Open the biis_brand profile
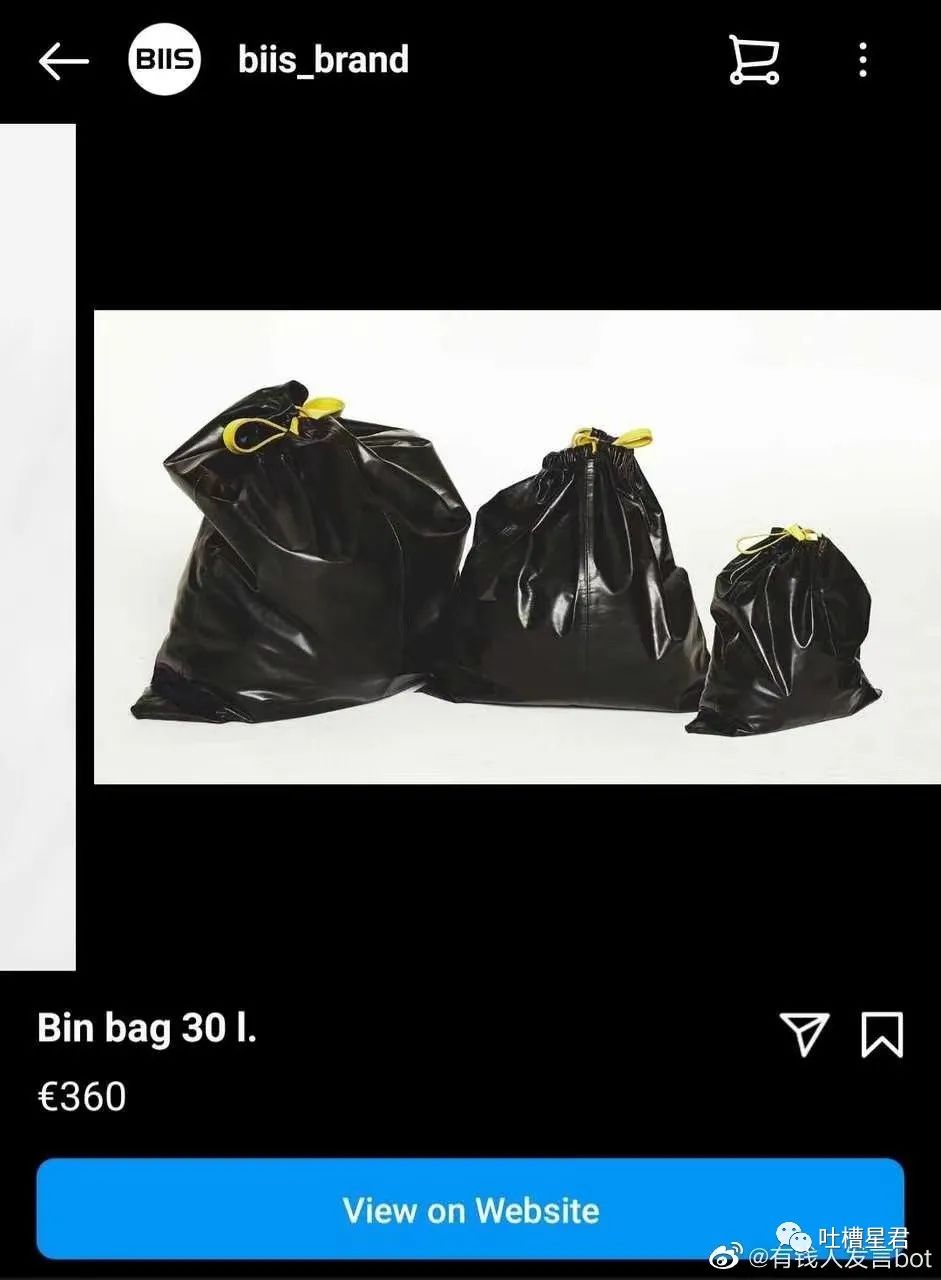 point(323,60)
